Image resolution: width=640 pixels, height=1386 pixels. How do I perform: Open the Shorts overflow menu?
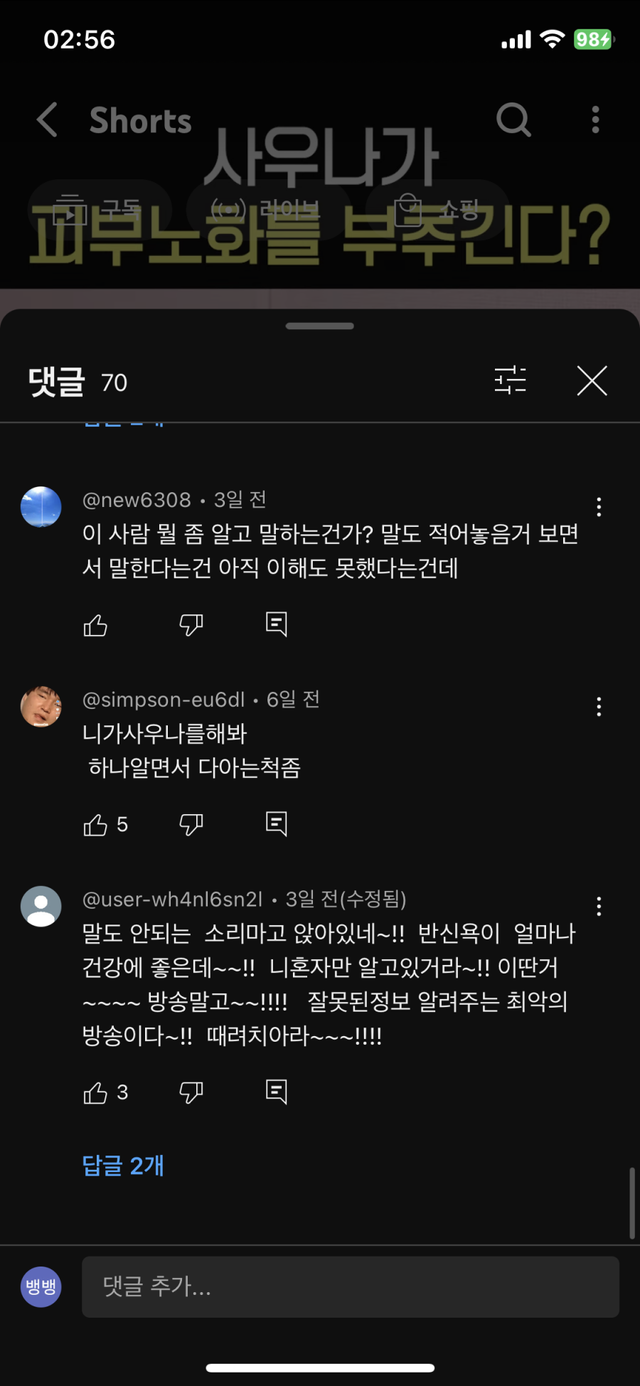click(x=595, y=120)
